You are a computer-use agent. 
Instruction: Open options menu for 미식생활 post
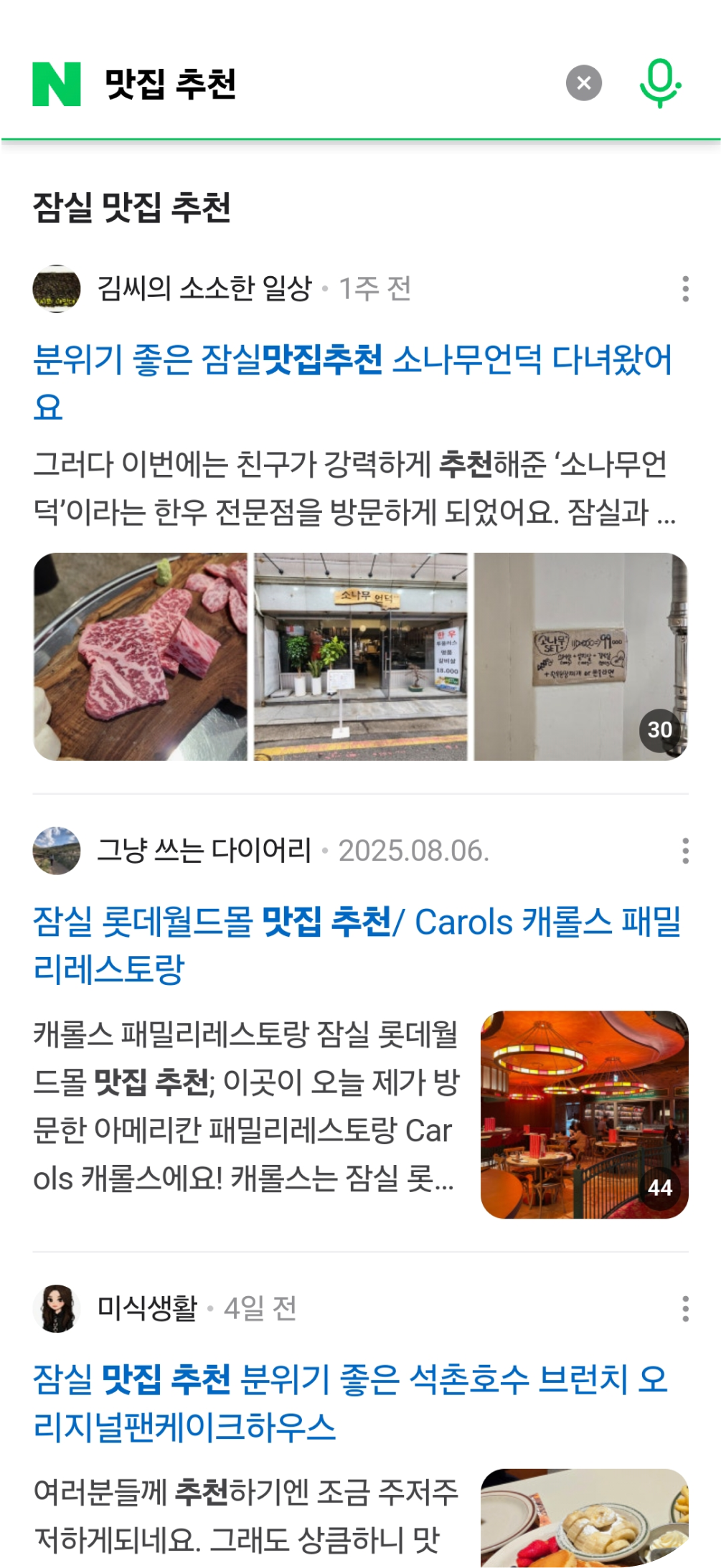coord(685,1308)
